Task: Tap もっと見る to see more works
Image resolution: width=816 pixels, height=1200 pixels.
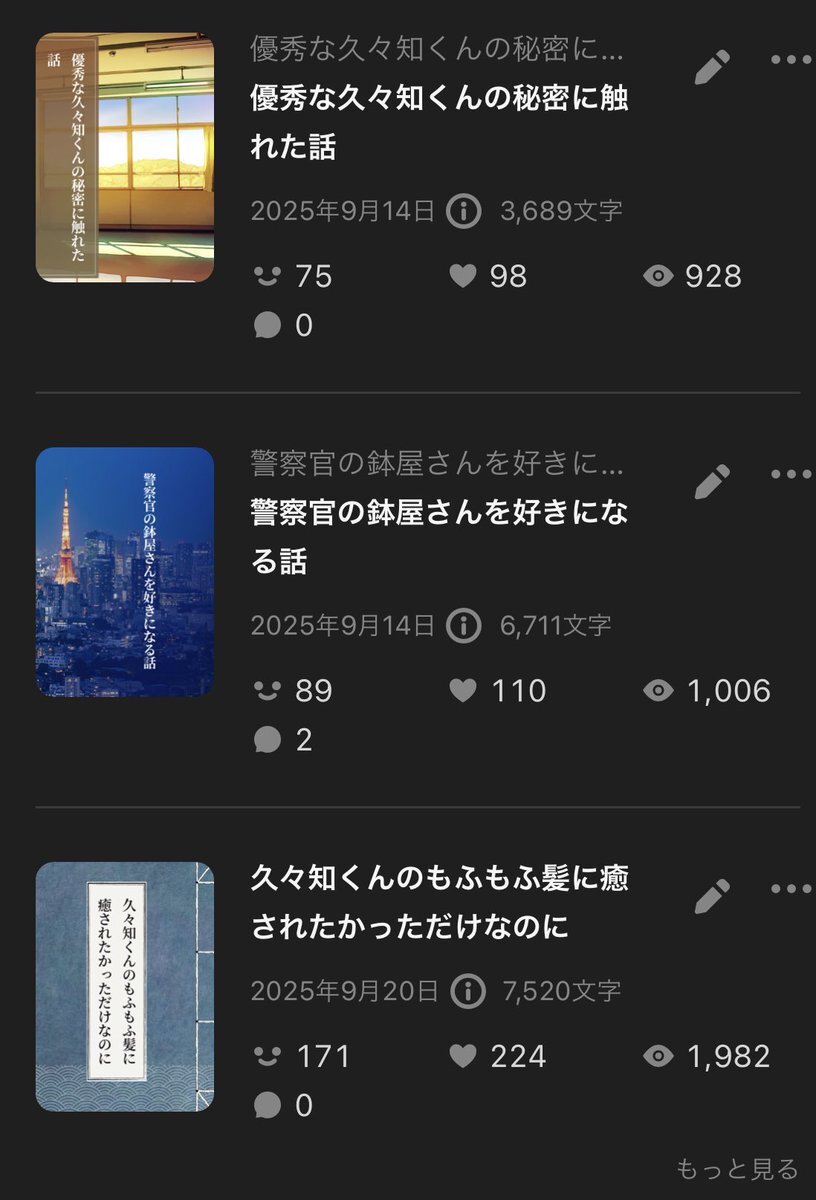Action: (x=737, y=1168)
